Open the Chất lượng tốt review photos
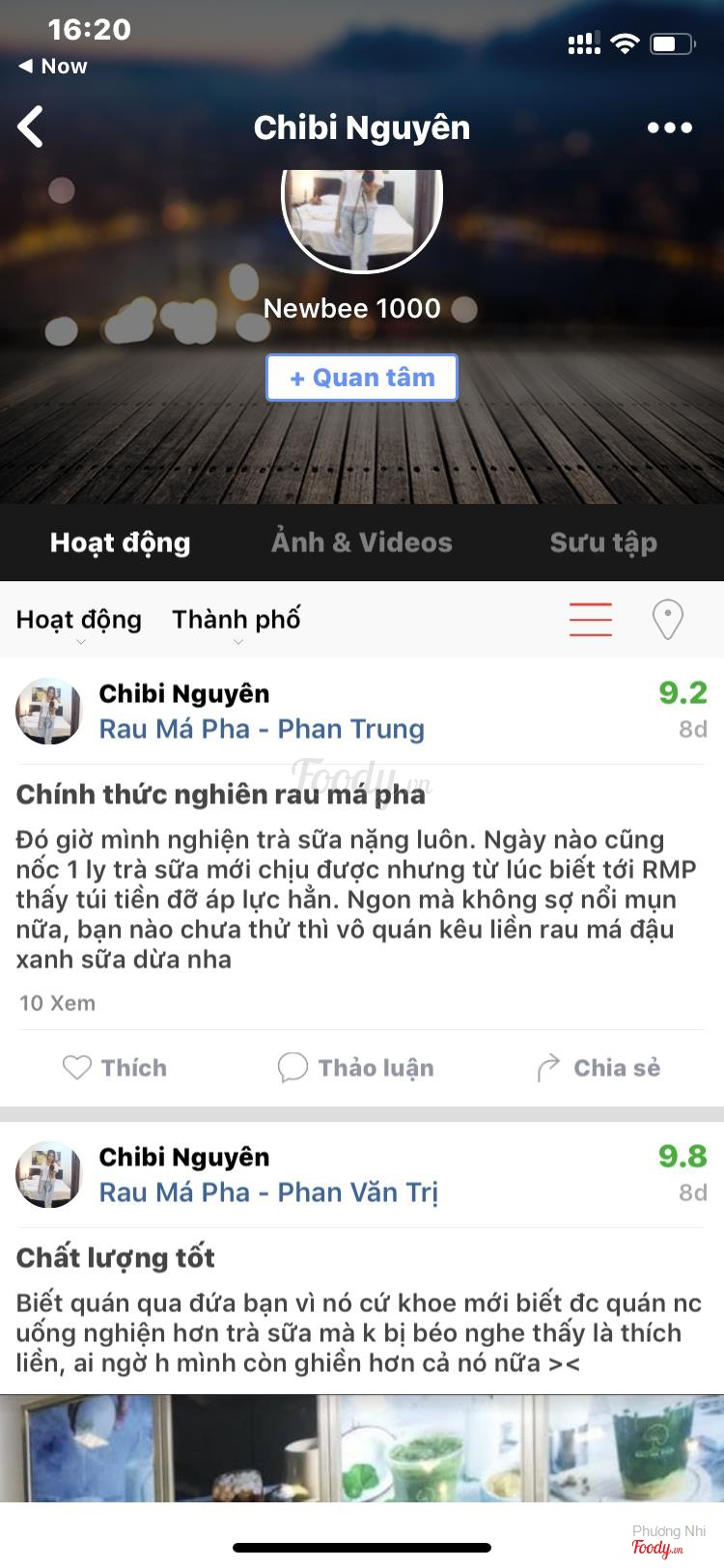This screenshot has height=1568, width=724. click(362, 1446)
